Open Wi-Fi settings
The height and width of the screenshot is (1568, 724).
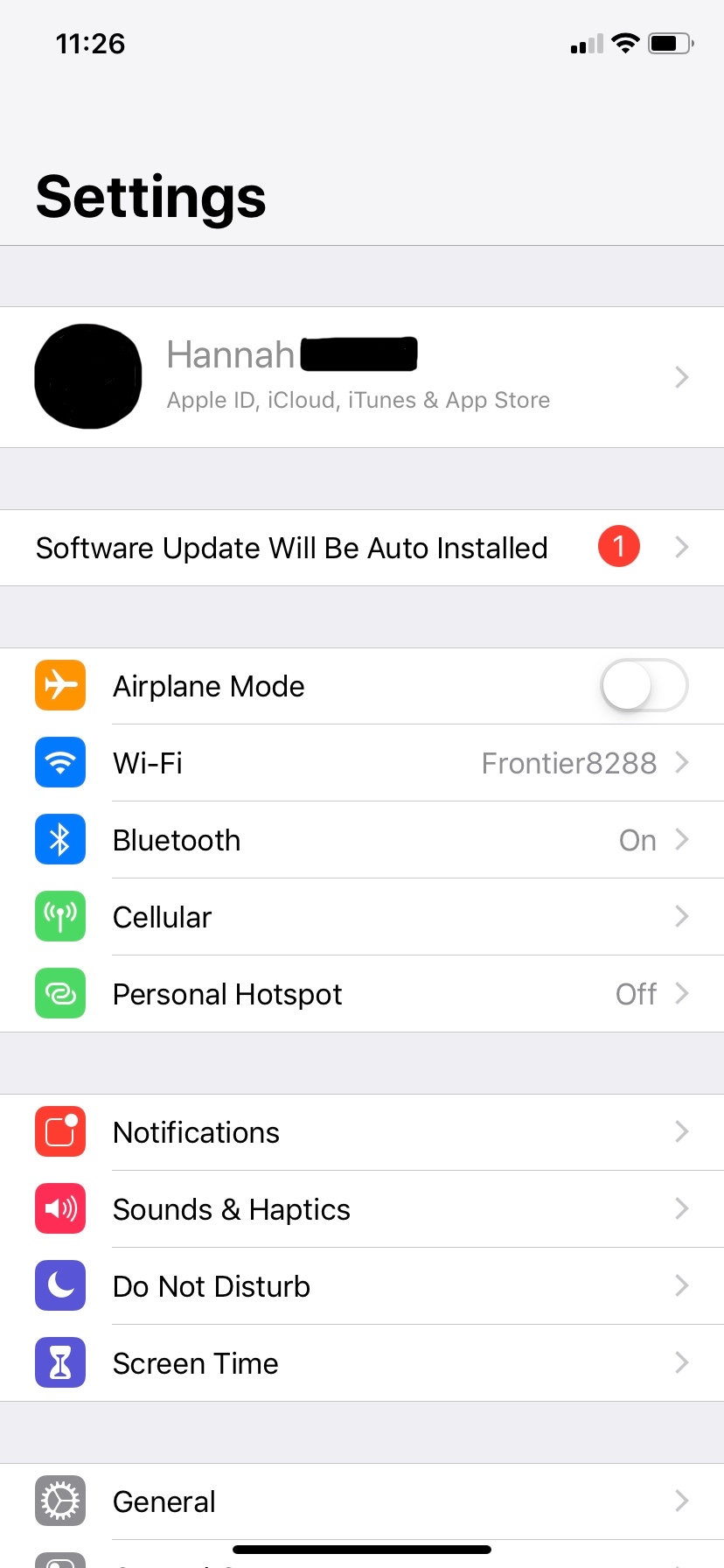(362, 763)
